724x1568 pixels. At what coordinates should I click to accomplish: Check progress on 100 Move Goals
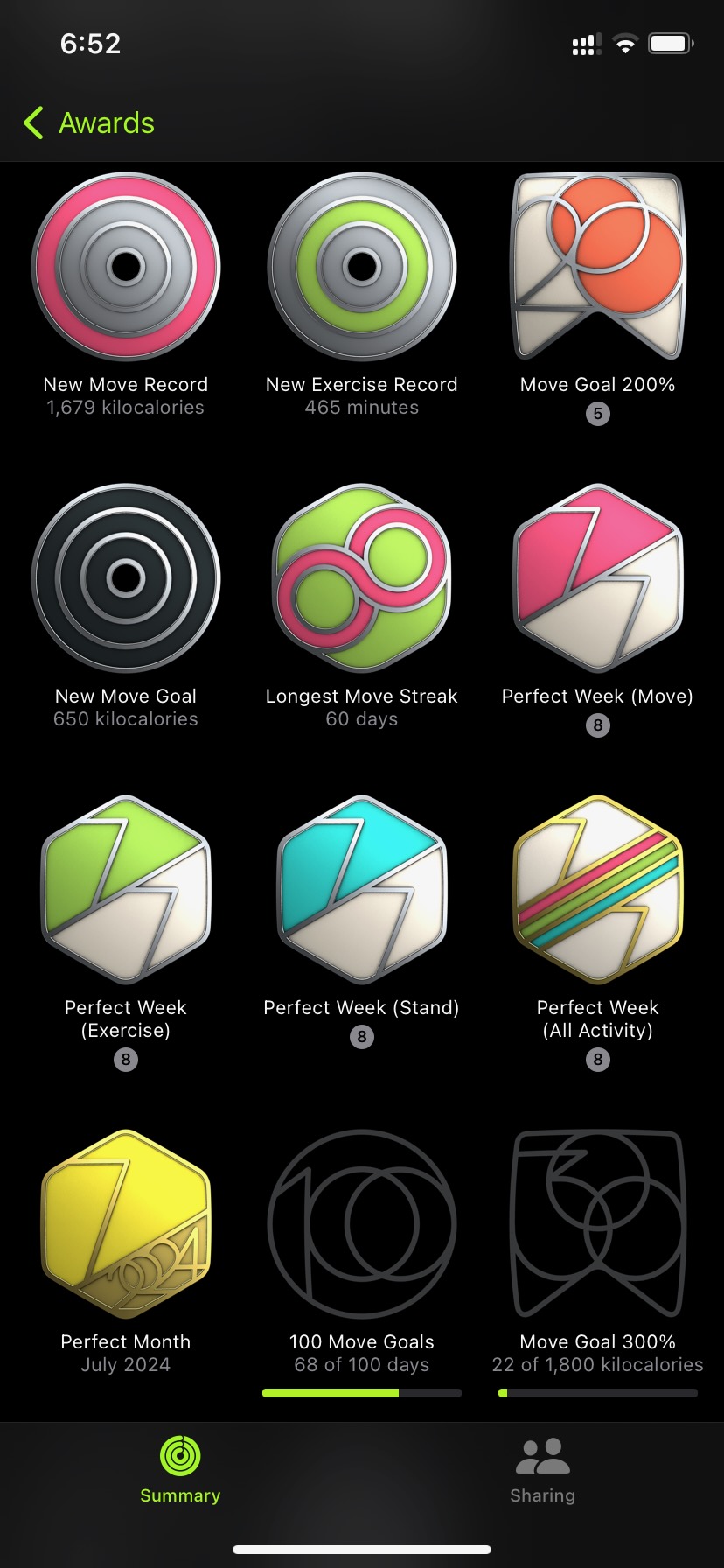coord(362,1224)
